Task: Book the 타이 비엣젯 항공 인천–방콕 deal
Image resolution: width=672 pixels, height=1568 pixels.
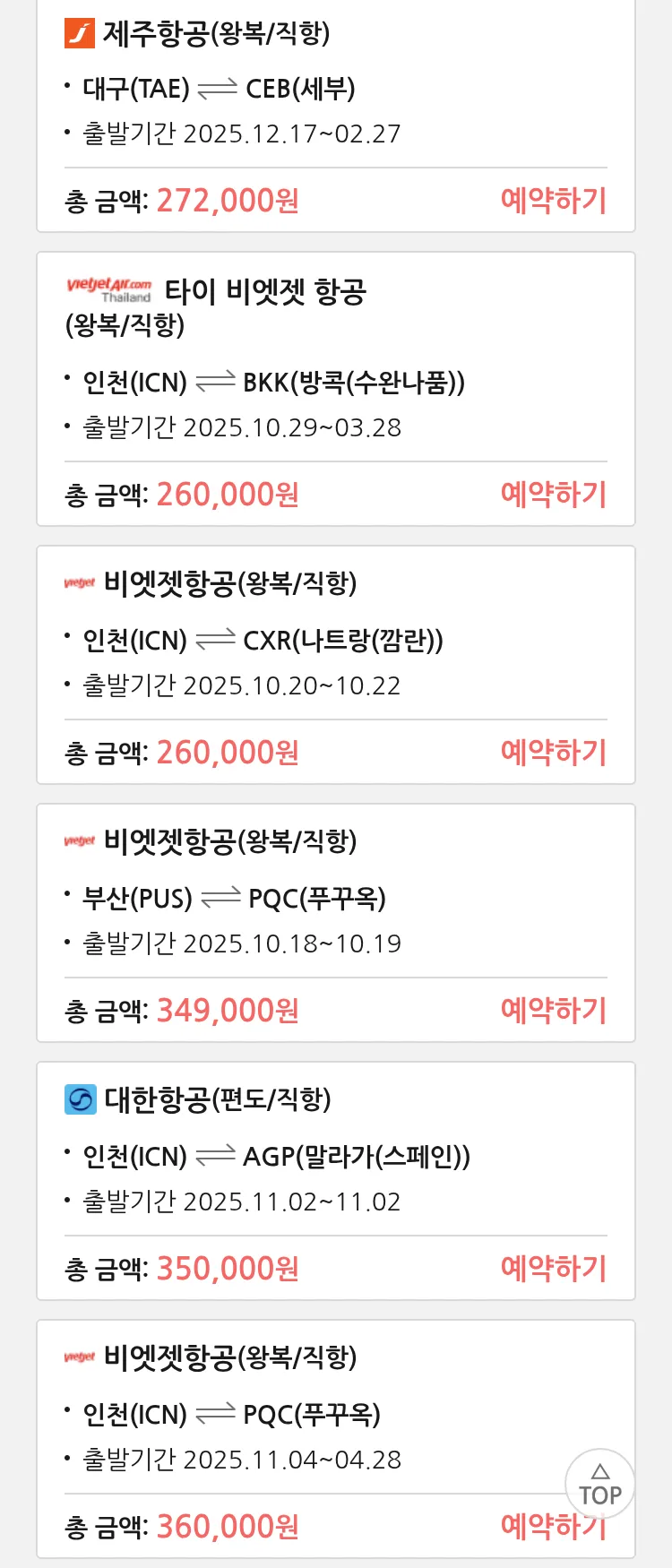Action: click(553, 494)
